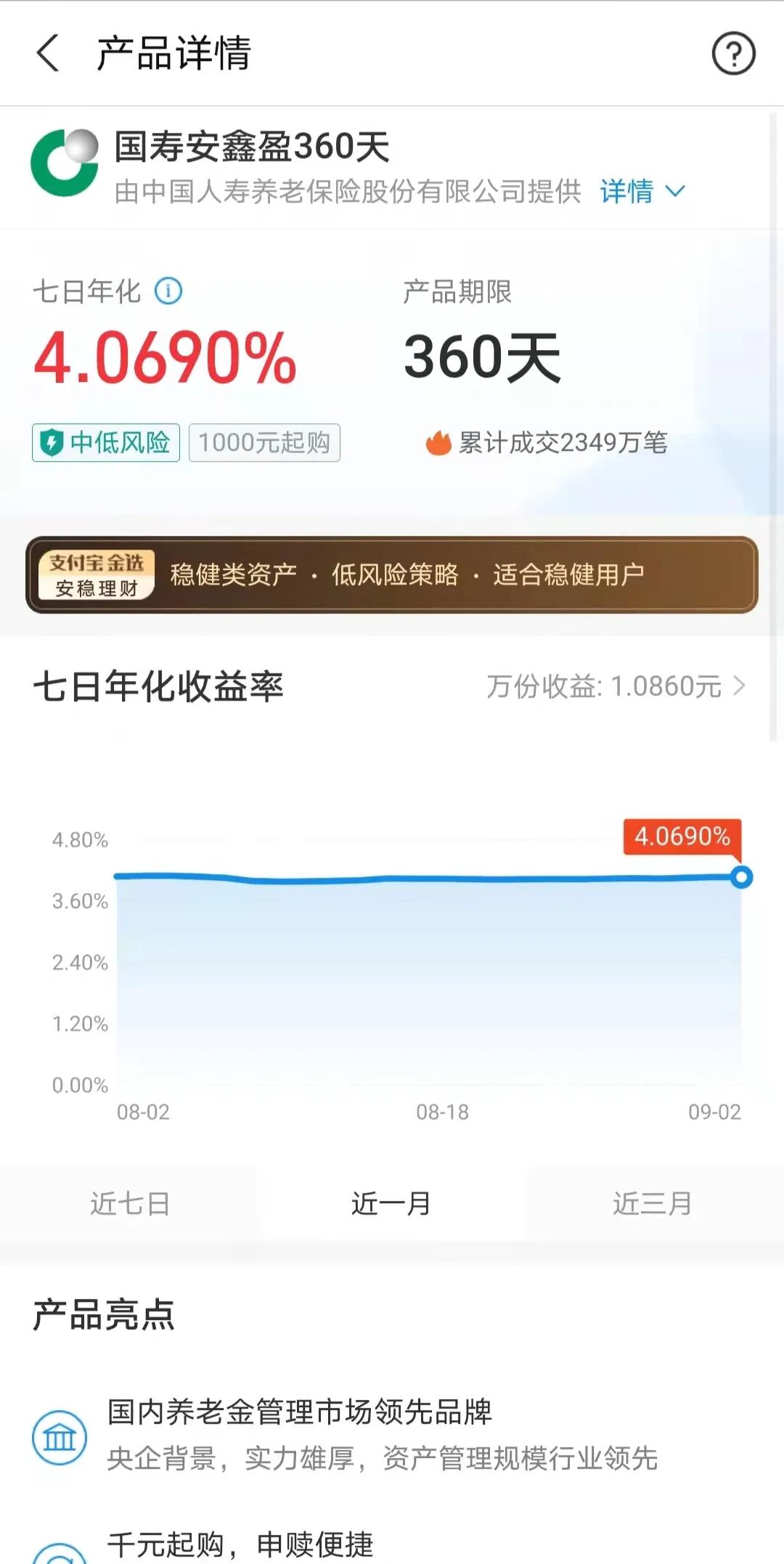The width and height of the screenshot is (784, 1564).
Task: Switch to the 近三月 chart tab
Action: coord(652,1203)
